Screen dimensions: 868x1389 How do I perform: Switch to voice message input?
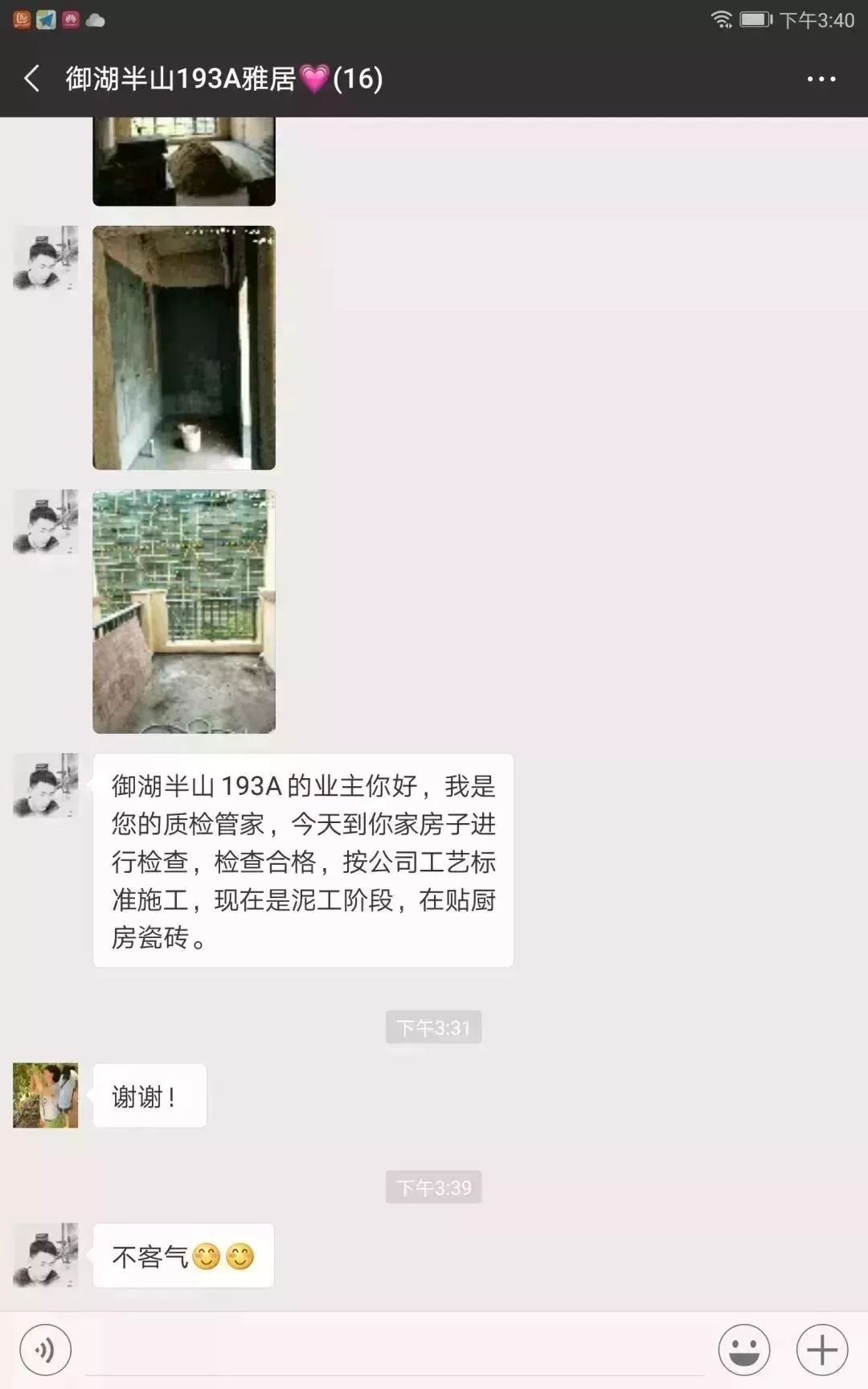pos(45,1350)
